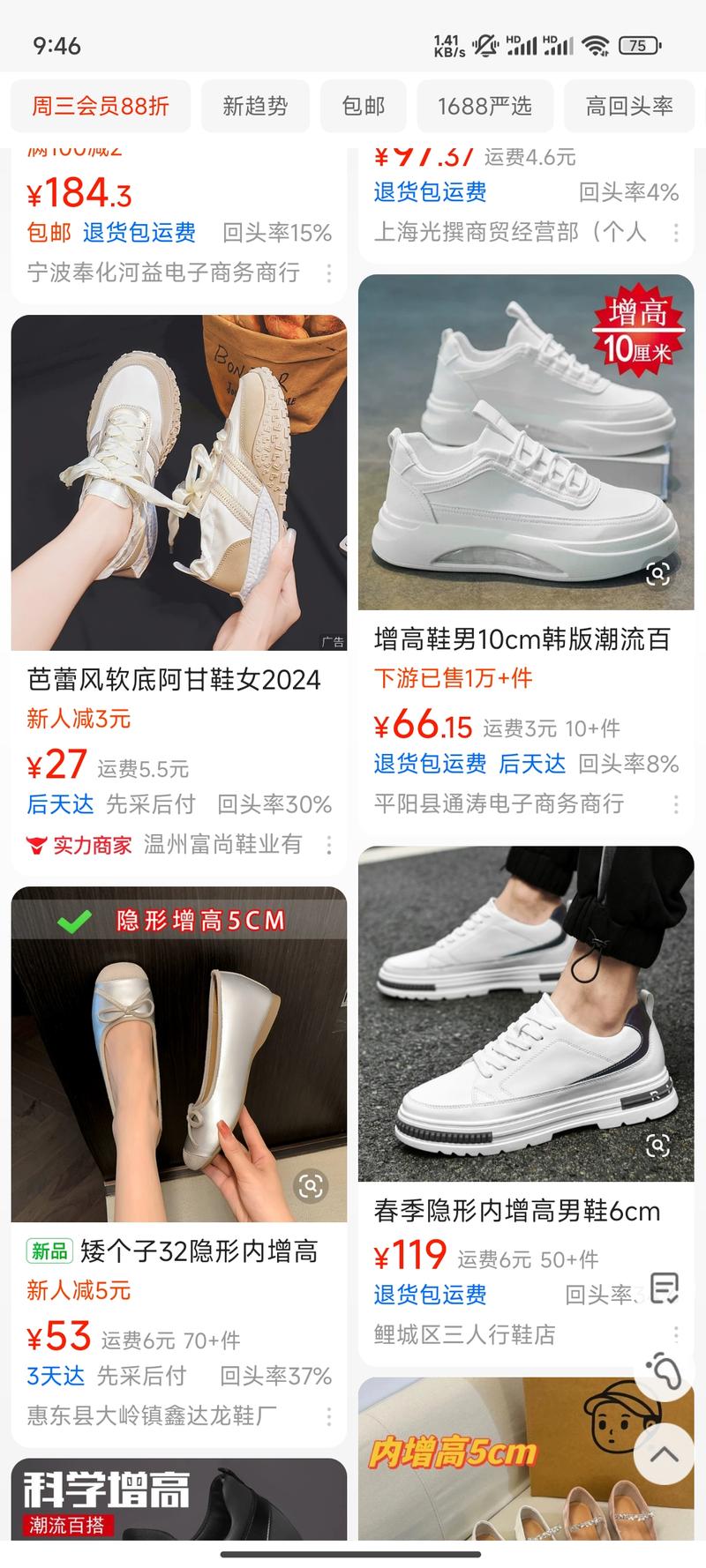706x1568 pixels.
Task: Open 春季隐形内增高男鞋6cm product card
Action: [516, 1211]
